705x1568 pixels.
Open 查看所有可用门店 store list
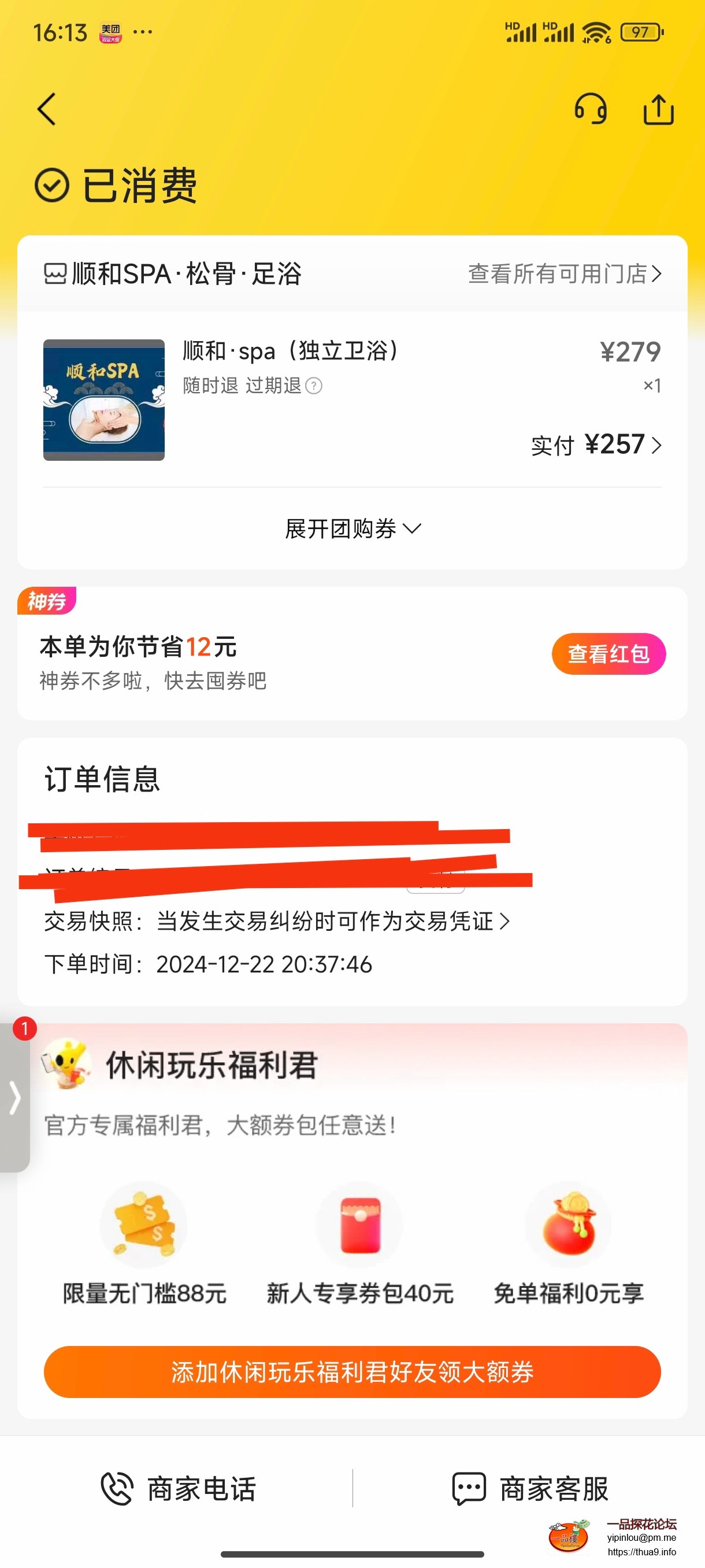(564, 274)
